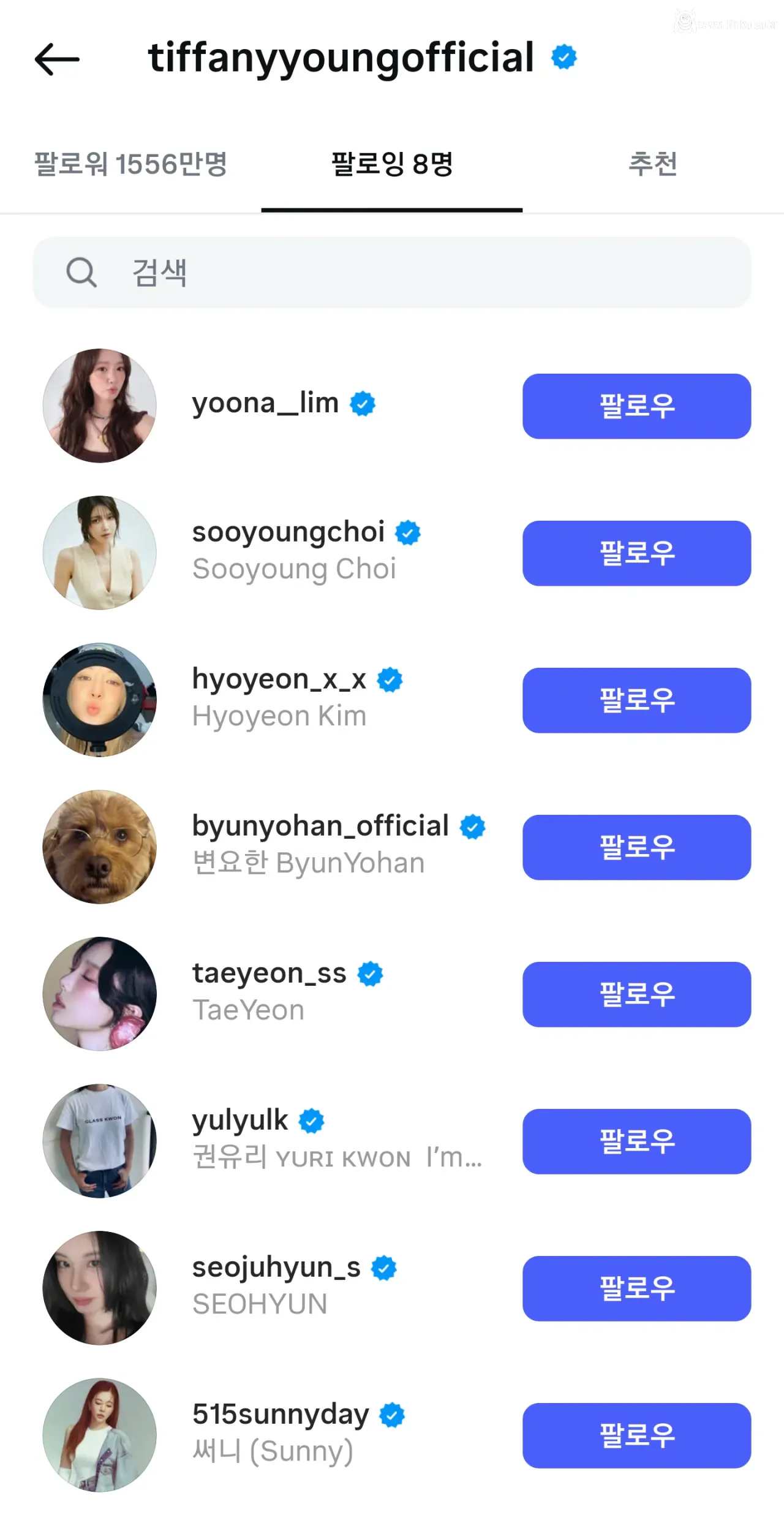This screenshot has height=1531, width=784.
Task: Follow 515sunnyday
Action: coord(636,1435)
